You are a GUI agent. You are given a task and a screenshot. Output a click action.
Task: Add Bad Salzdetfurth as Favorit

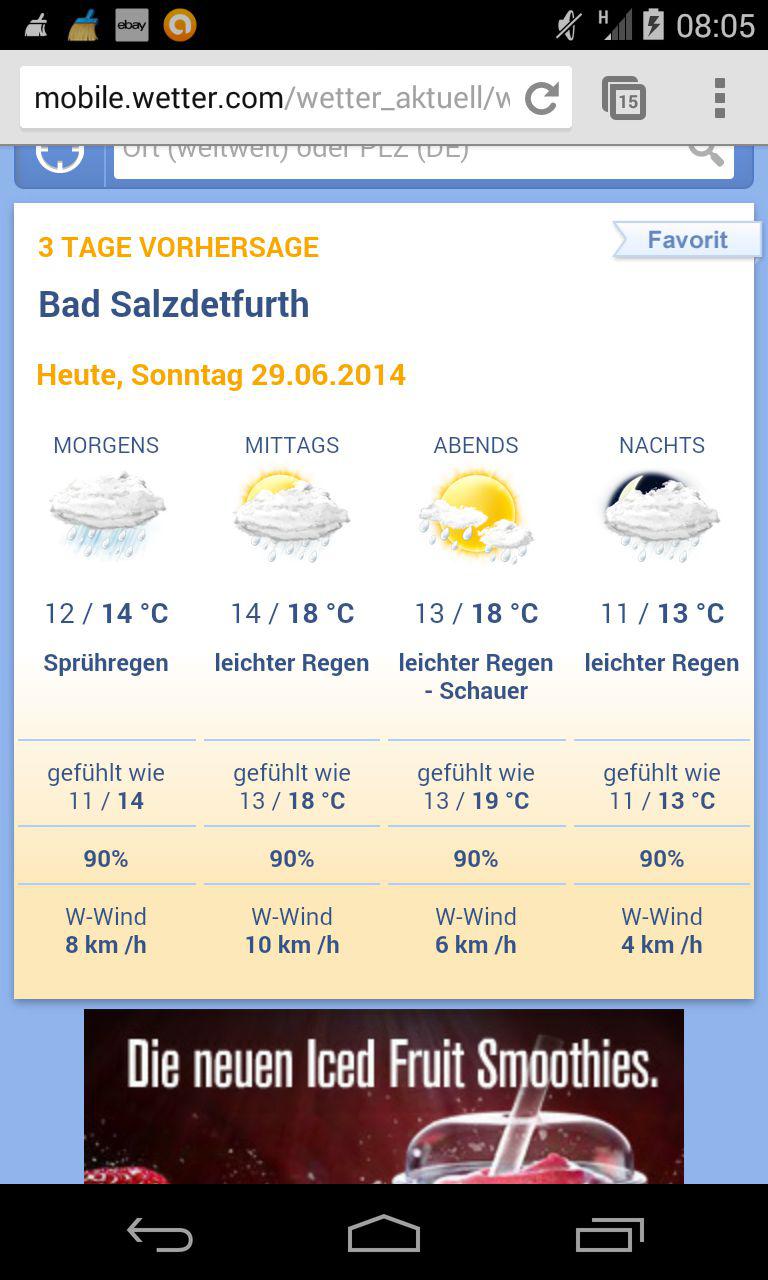(x=687, y=240)
